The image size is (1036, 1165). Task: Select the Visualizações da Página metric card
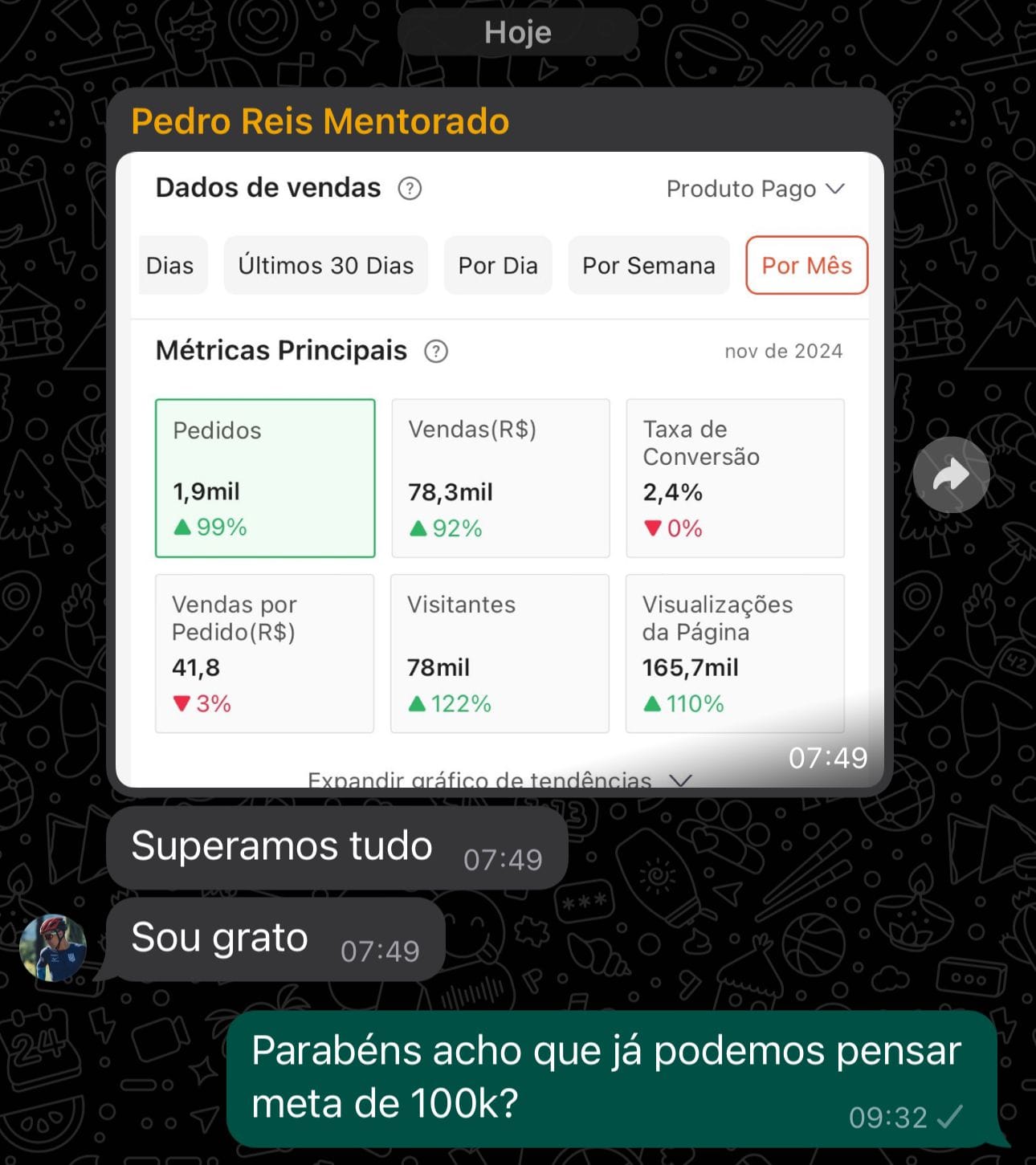pos(734,653)
